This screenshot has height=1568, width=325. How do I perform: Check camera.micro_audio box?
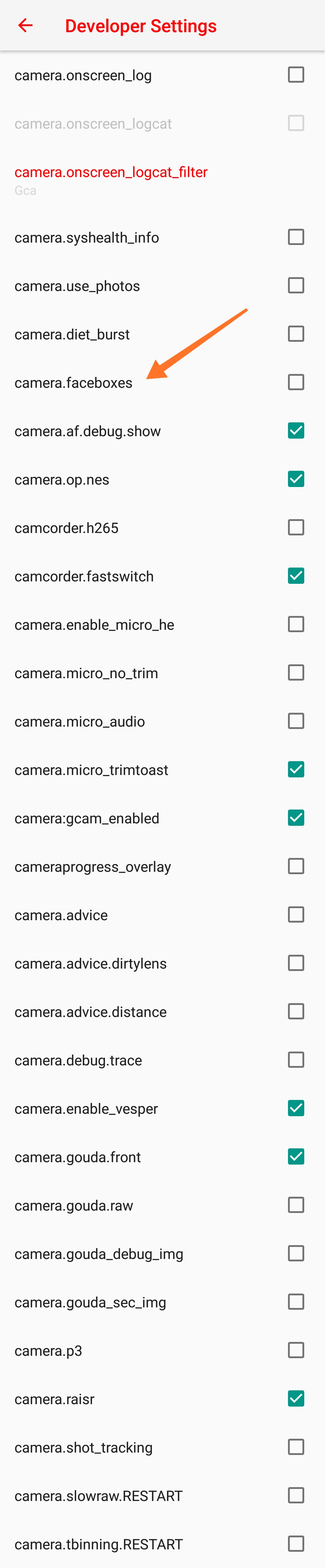point(296,721)
